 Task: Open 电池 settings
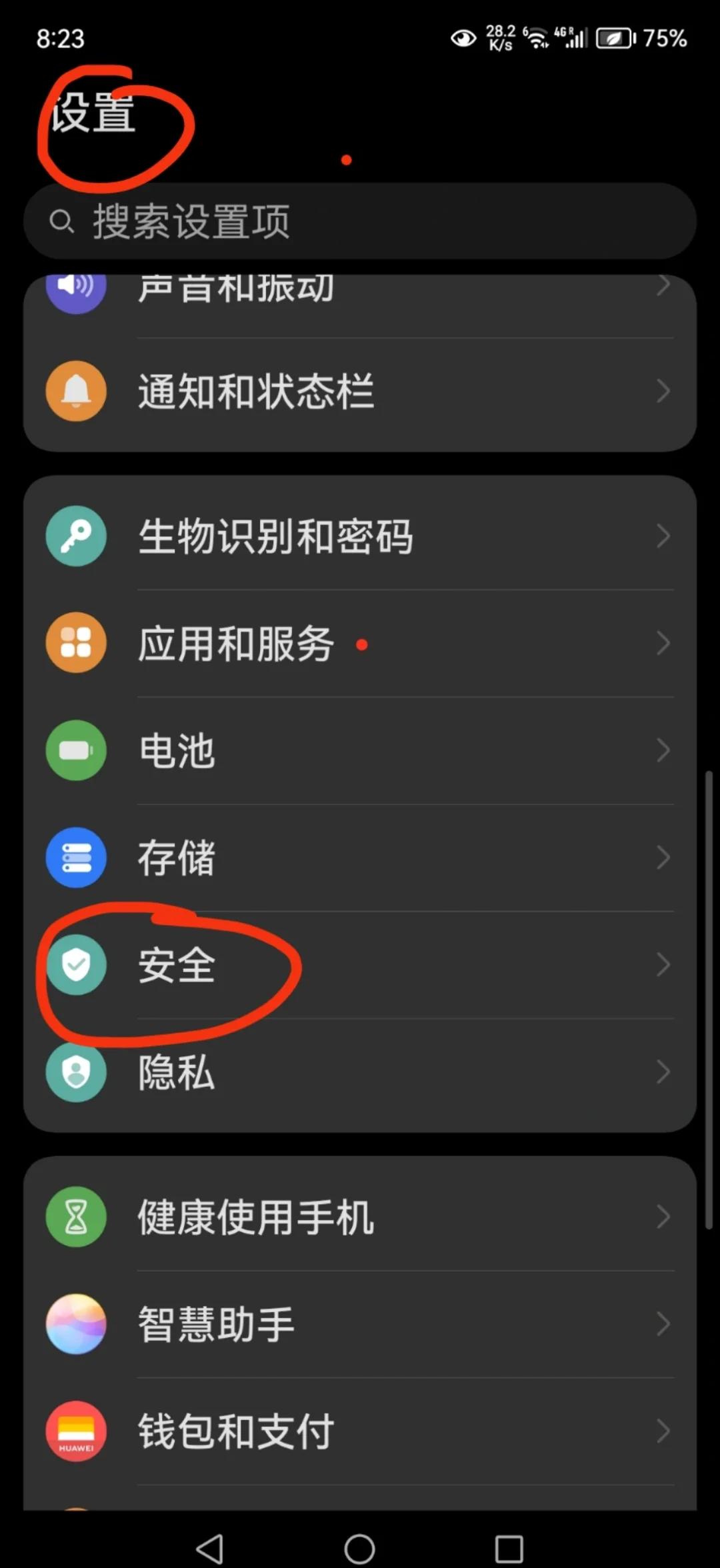tap(360, 750)
